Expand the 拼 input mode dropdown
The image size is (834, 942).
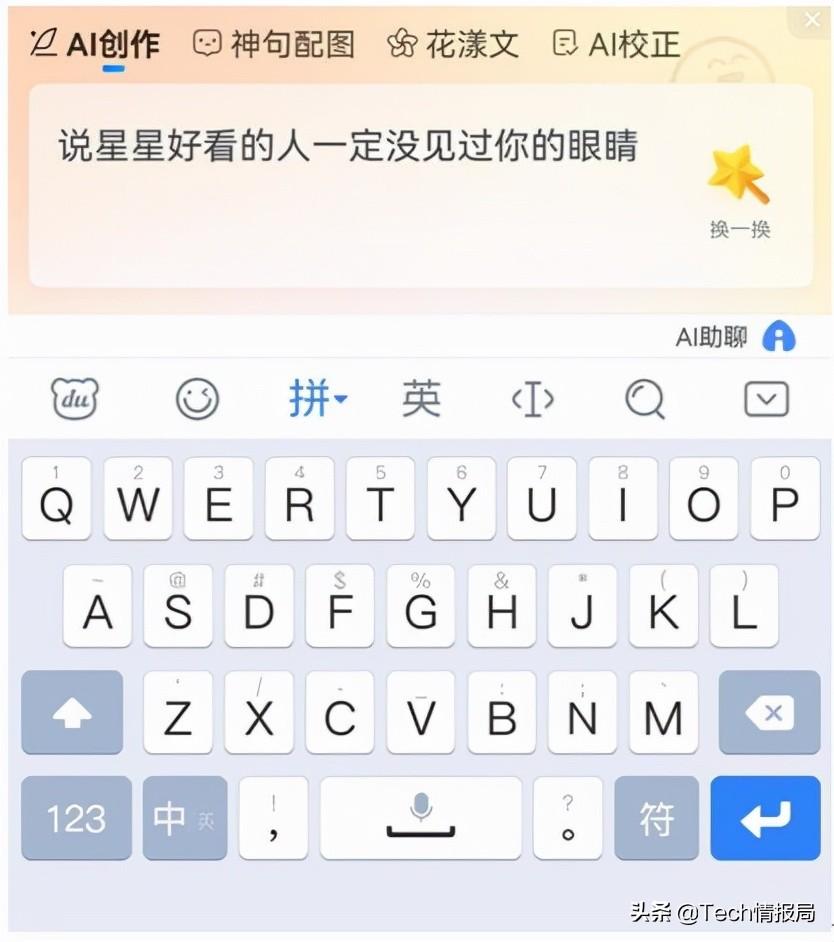(x=318, y=400)
